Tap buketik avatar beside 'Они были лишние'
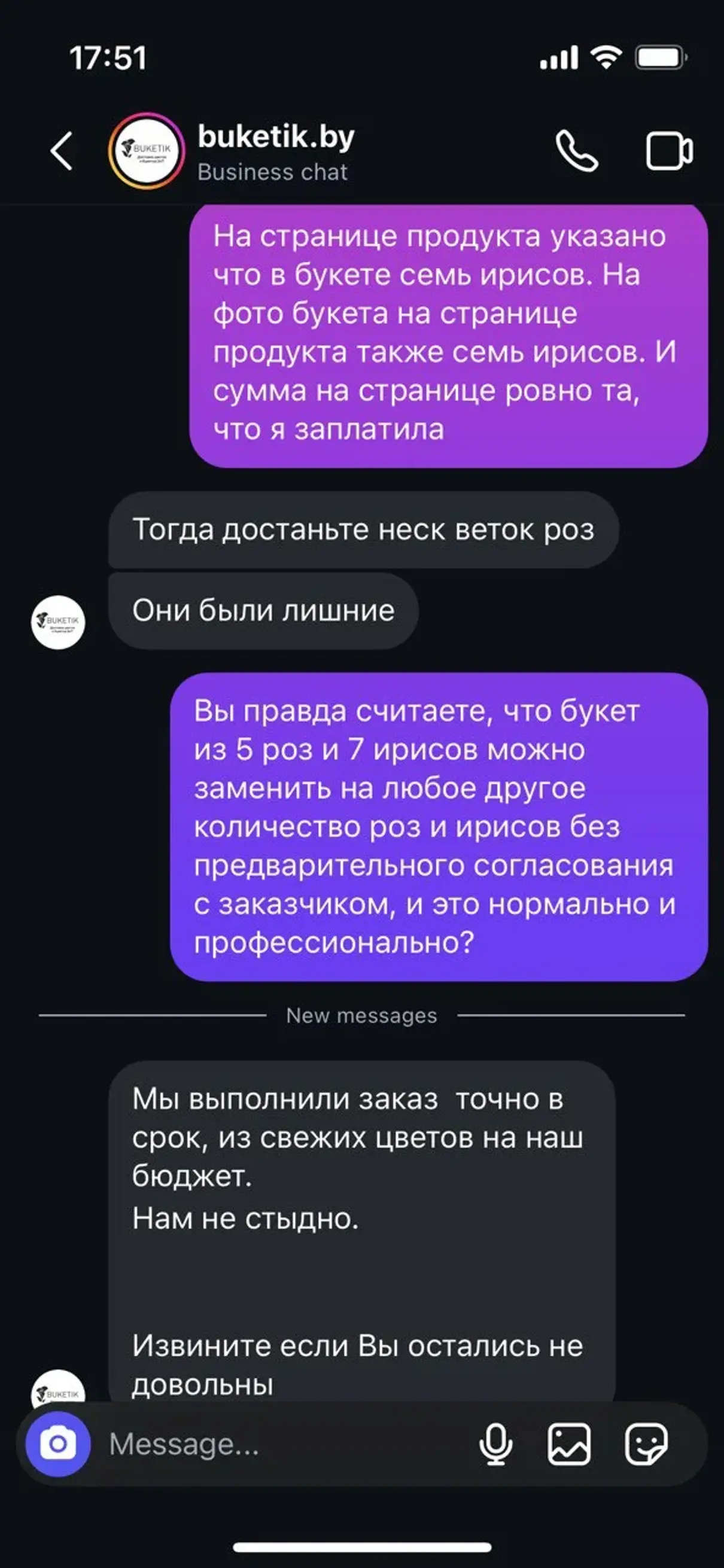 [x=58, y=622]
